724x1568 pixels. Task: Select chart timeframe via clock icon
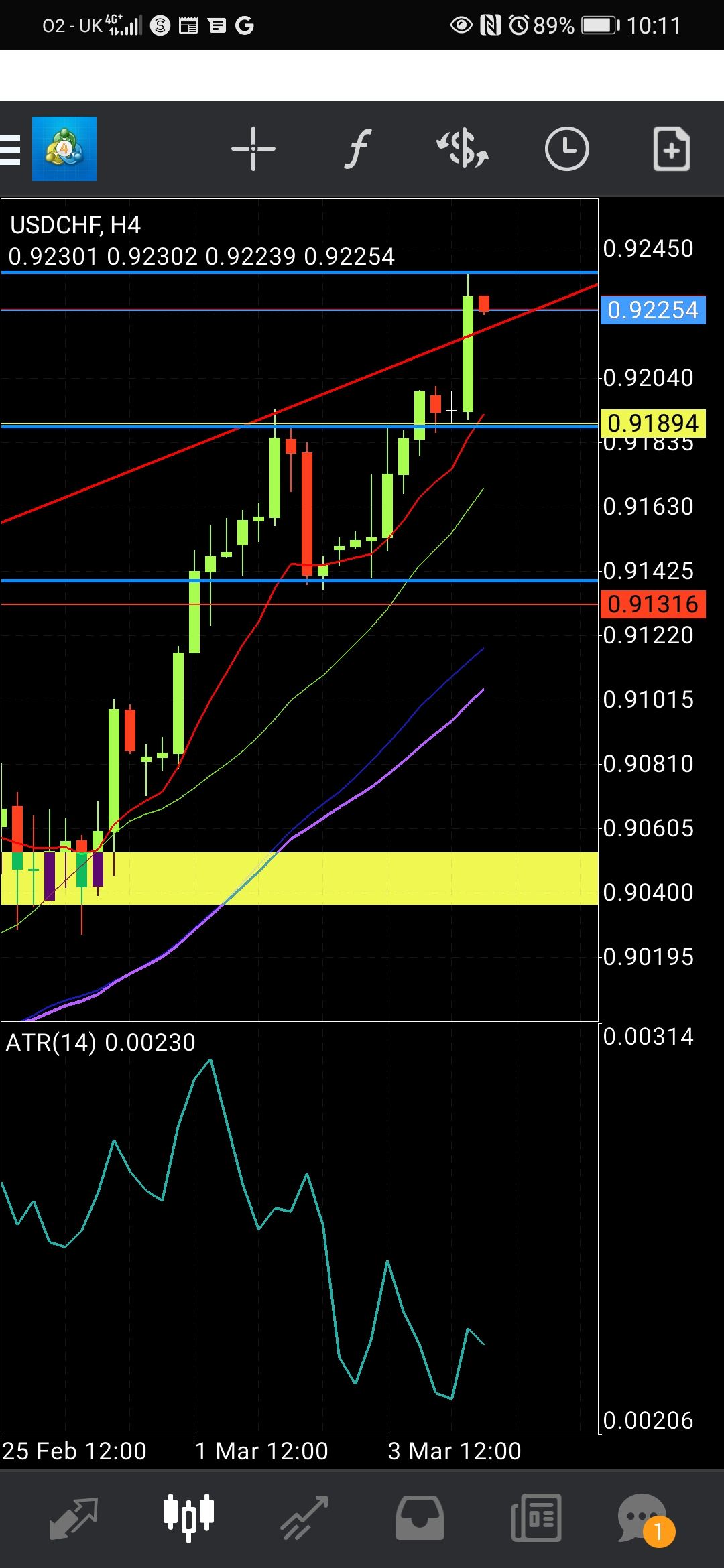[x=566, y=149]
